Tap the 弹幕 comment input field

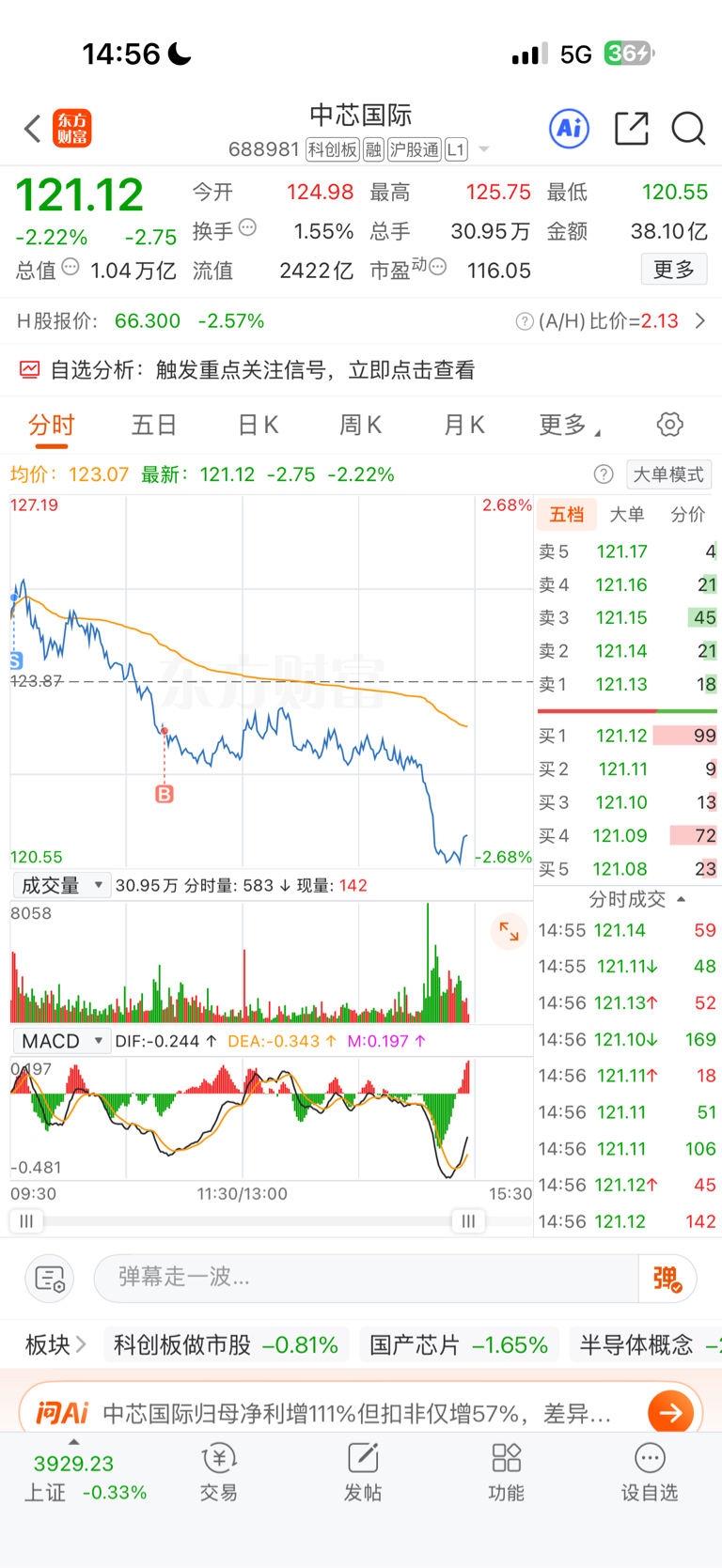click(367, 1278)
